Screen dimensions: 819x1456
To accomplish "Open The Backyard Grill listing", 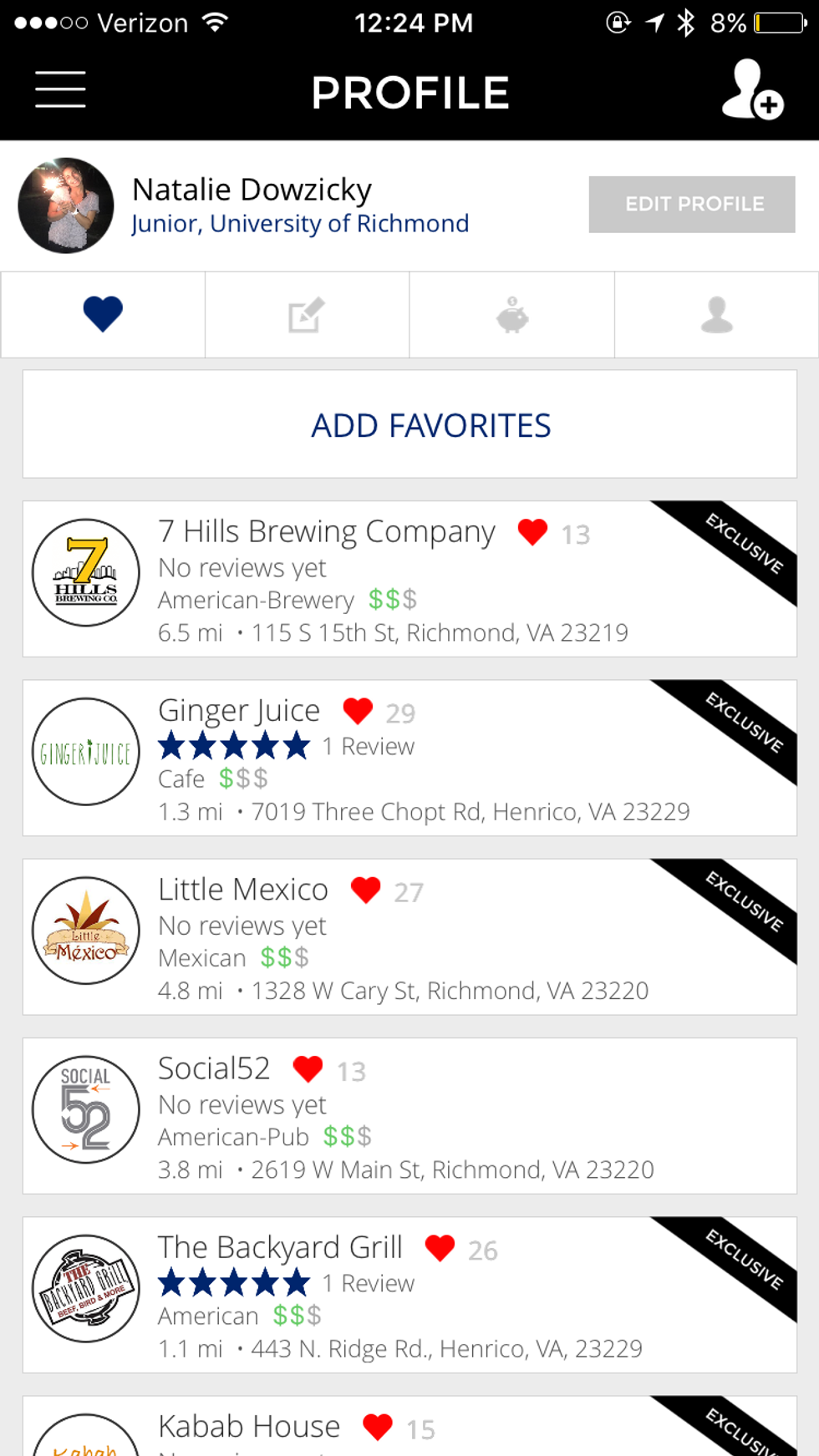I will point(280,1247).
